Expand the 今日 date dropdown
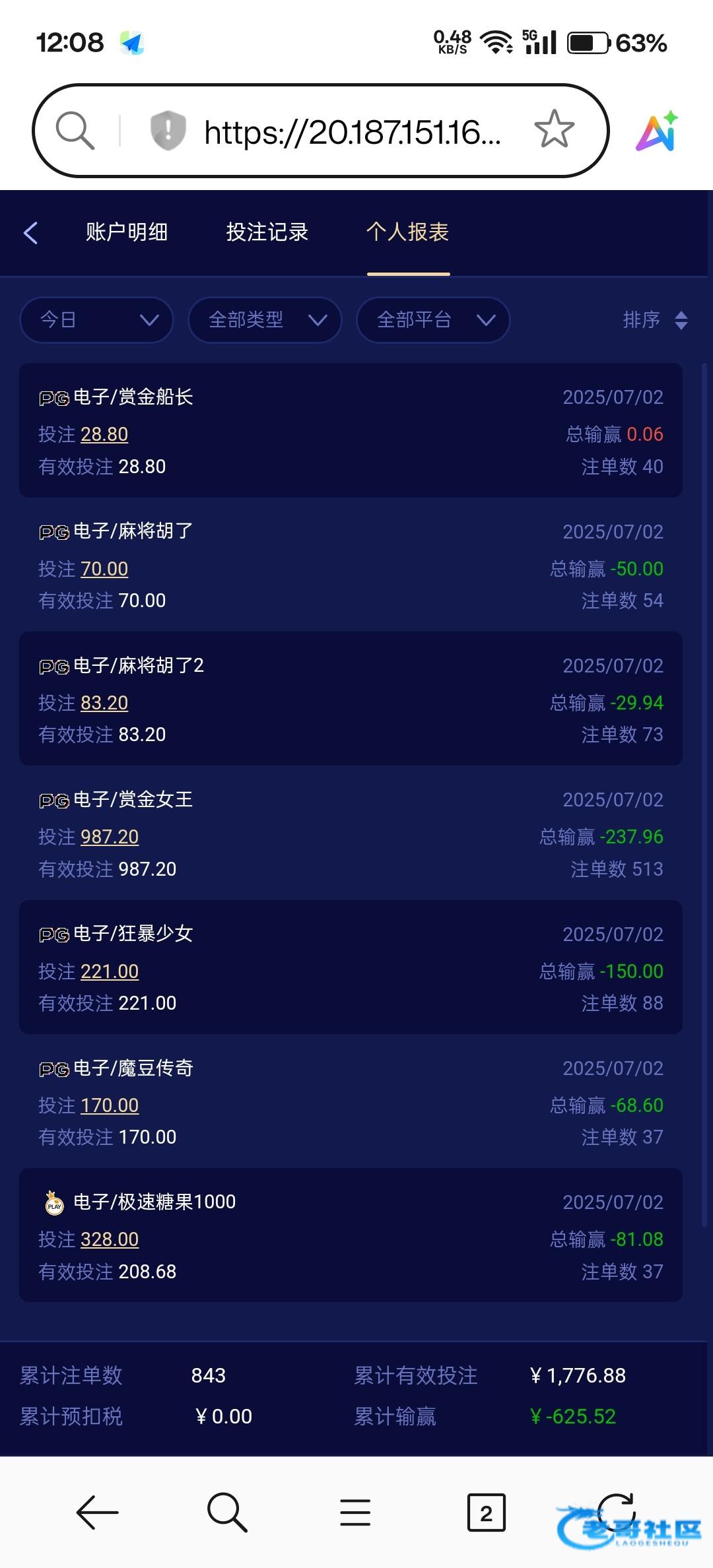 [97, 320]
